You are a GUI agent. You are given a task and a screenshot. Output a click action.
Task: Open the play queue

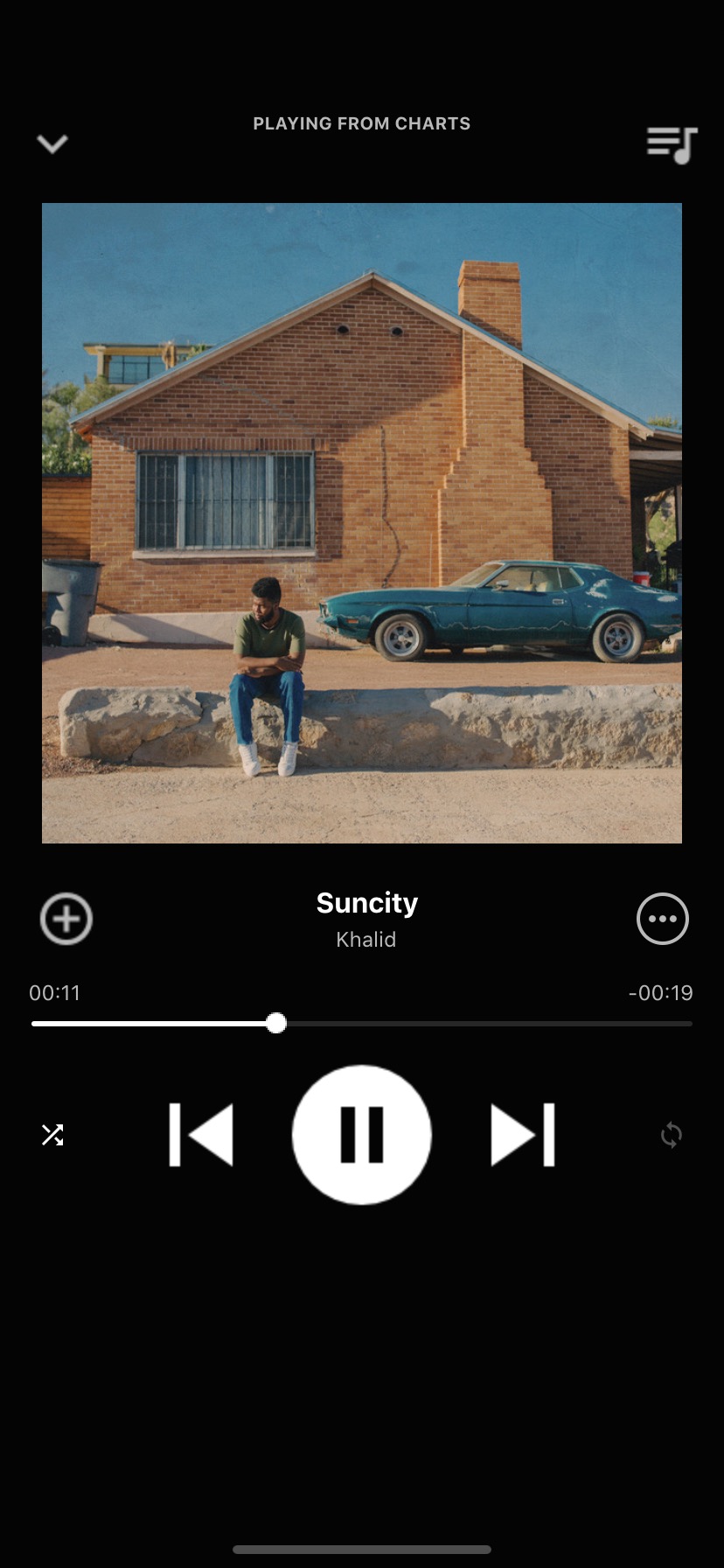(672, 143)
